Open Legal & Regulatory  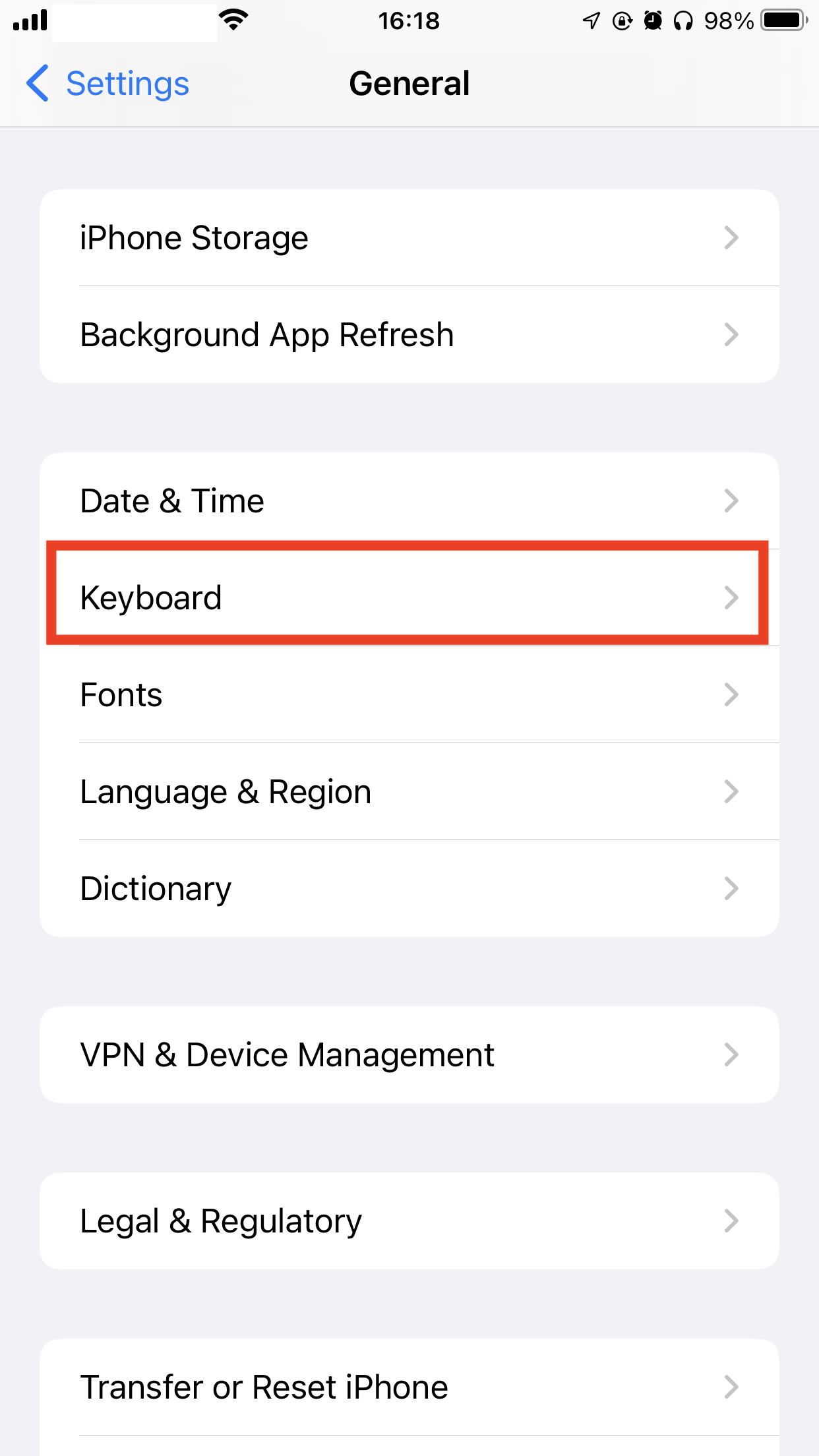[409, 1221]
